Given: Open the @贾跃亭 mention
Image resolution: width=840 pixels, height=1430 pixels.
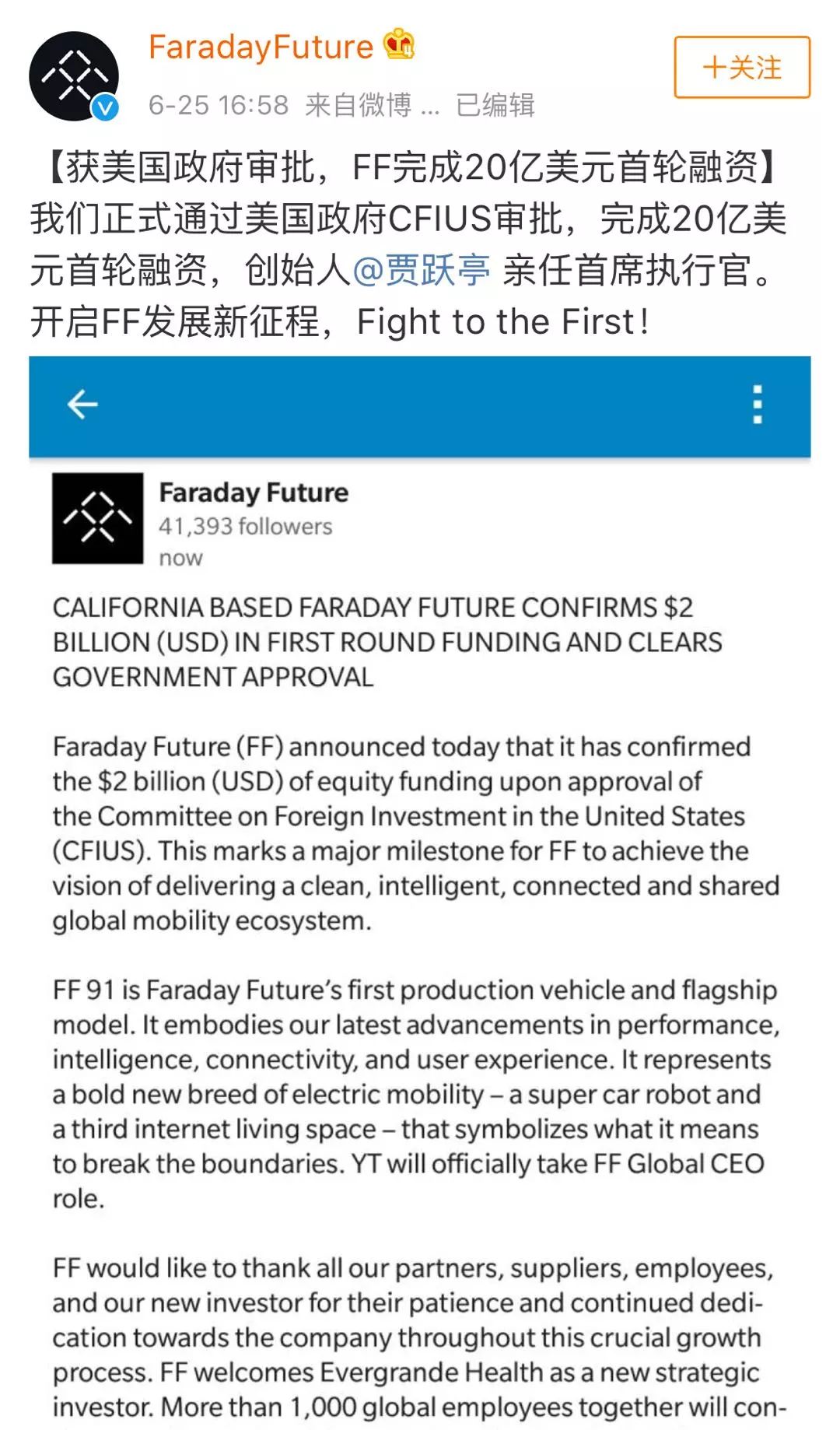Looking at the screenshot, I should coord(421,271).
